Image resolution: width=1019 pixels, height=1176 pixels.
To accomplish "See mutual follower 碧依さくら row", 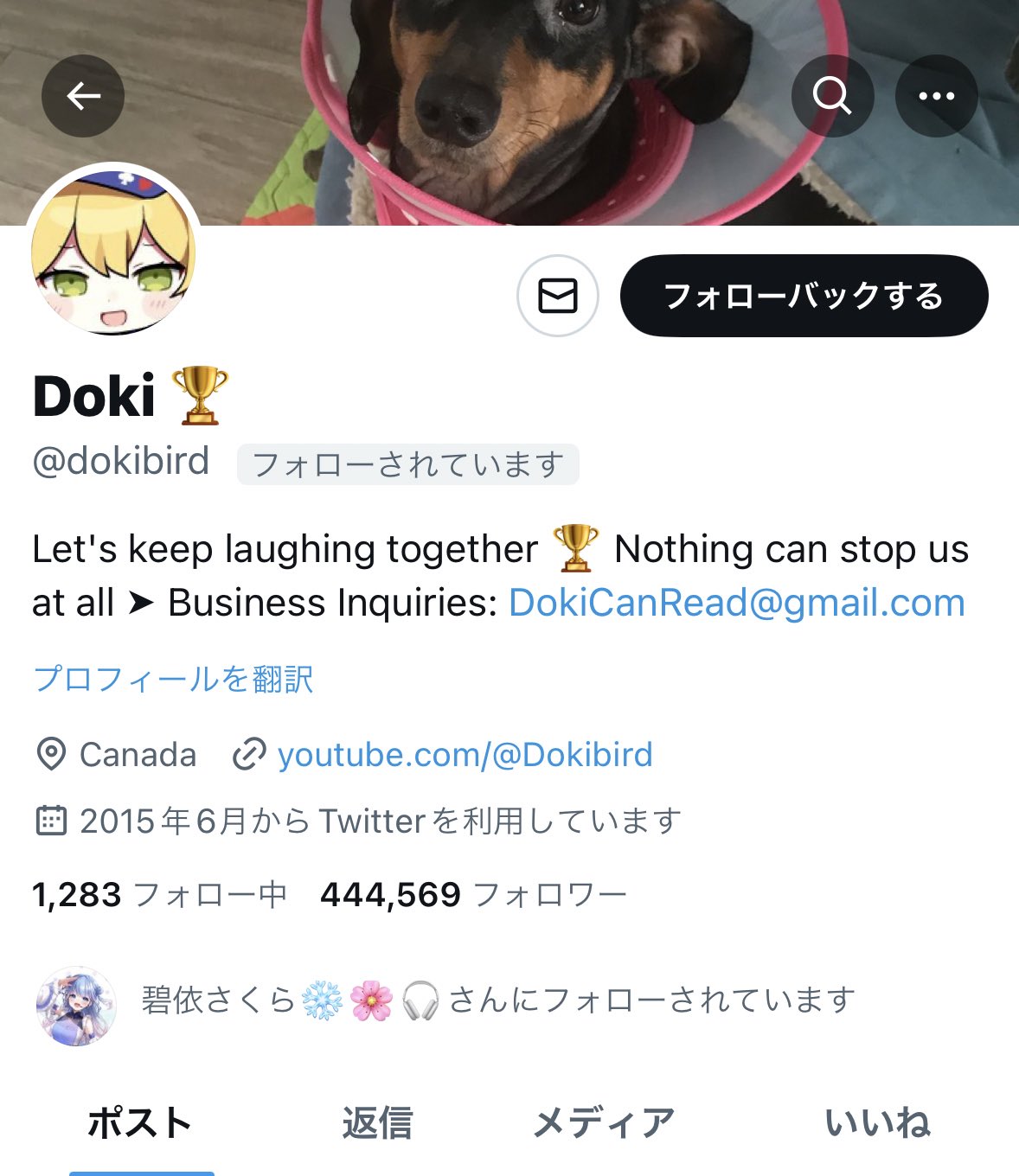I will (497, 1001).
